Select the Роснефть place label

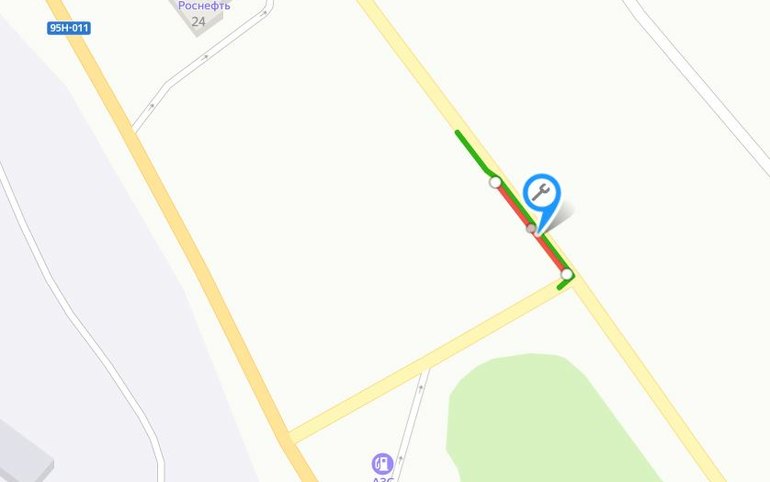coord(204,6)
